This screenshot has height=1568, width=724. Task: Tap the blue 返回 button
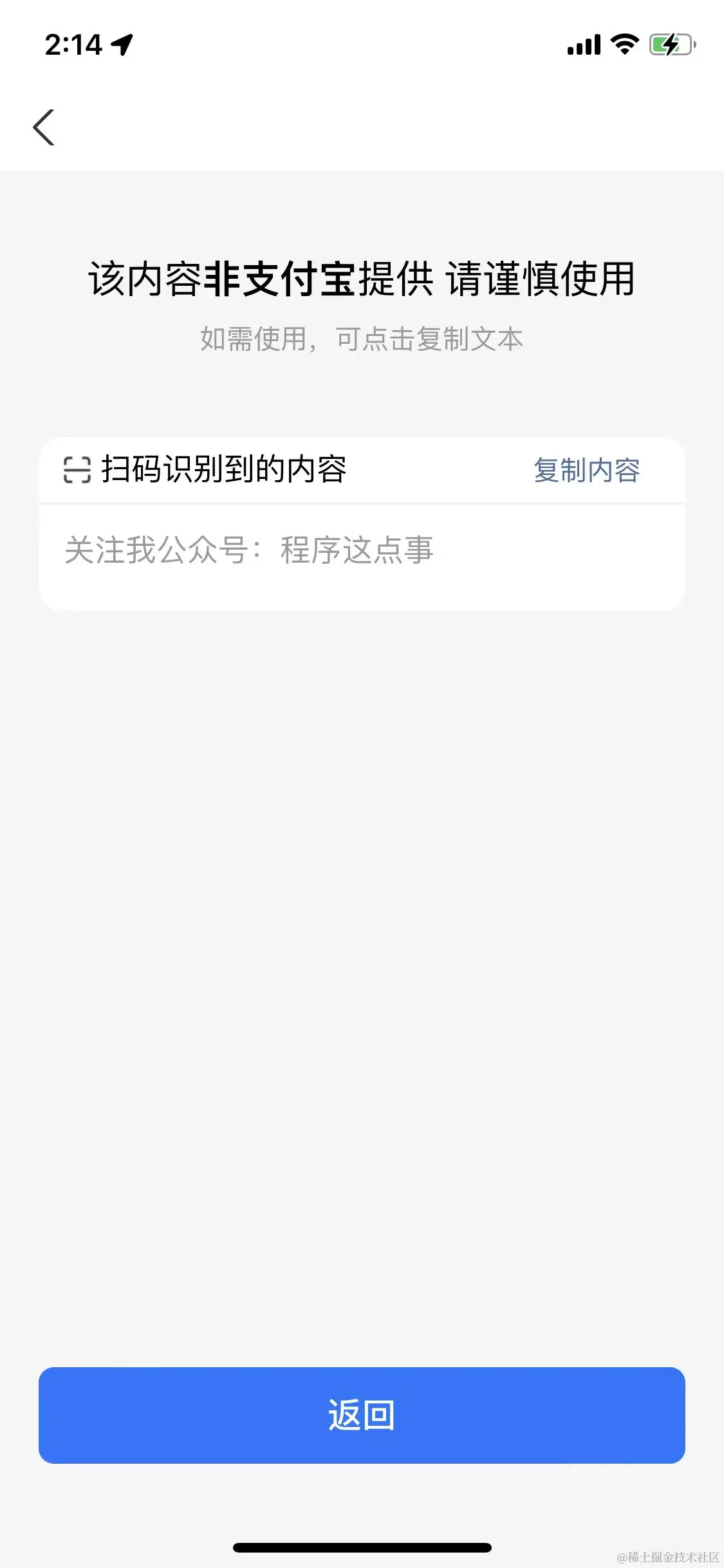[x=362, y=1415]
